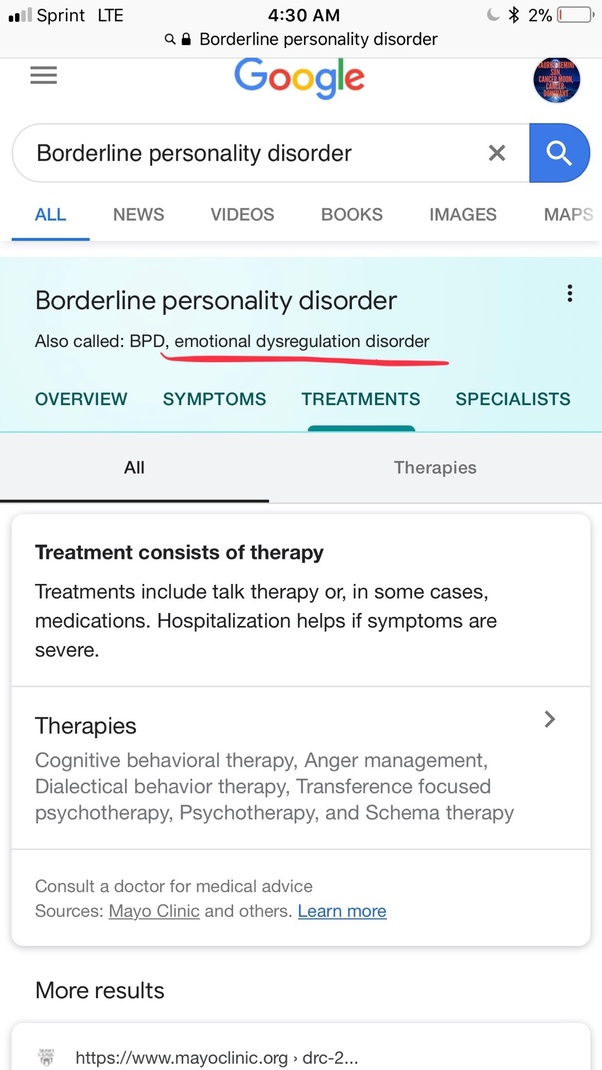
Task: Switch to the Videos tab
Action: 242,214
